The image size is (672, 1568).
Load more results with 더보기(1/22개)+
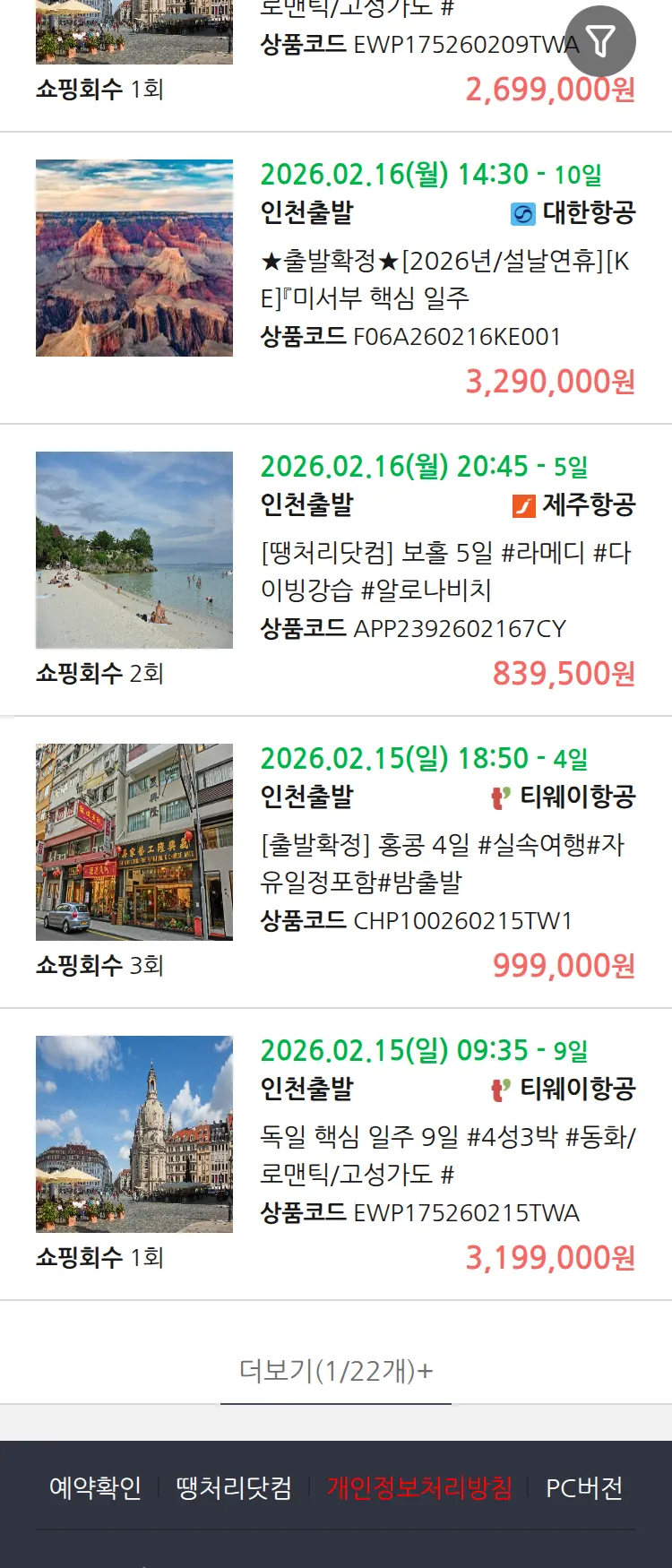click(x=336, y=1371)
